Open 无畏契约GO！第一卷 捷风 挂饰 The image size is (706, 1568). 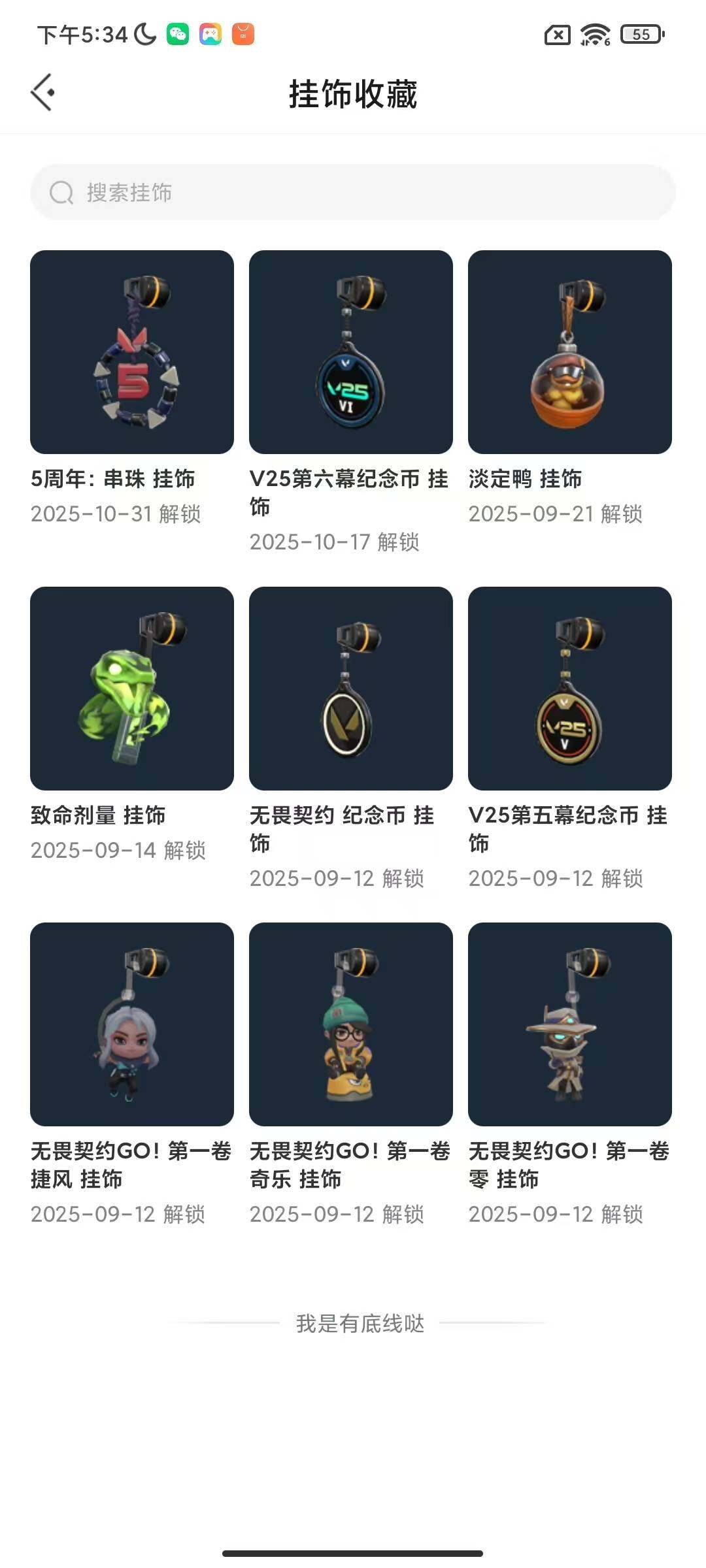click(x=132, y=1024)
